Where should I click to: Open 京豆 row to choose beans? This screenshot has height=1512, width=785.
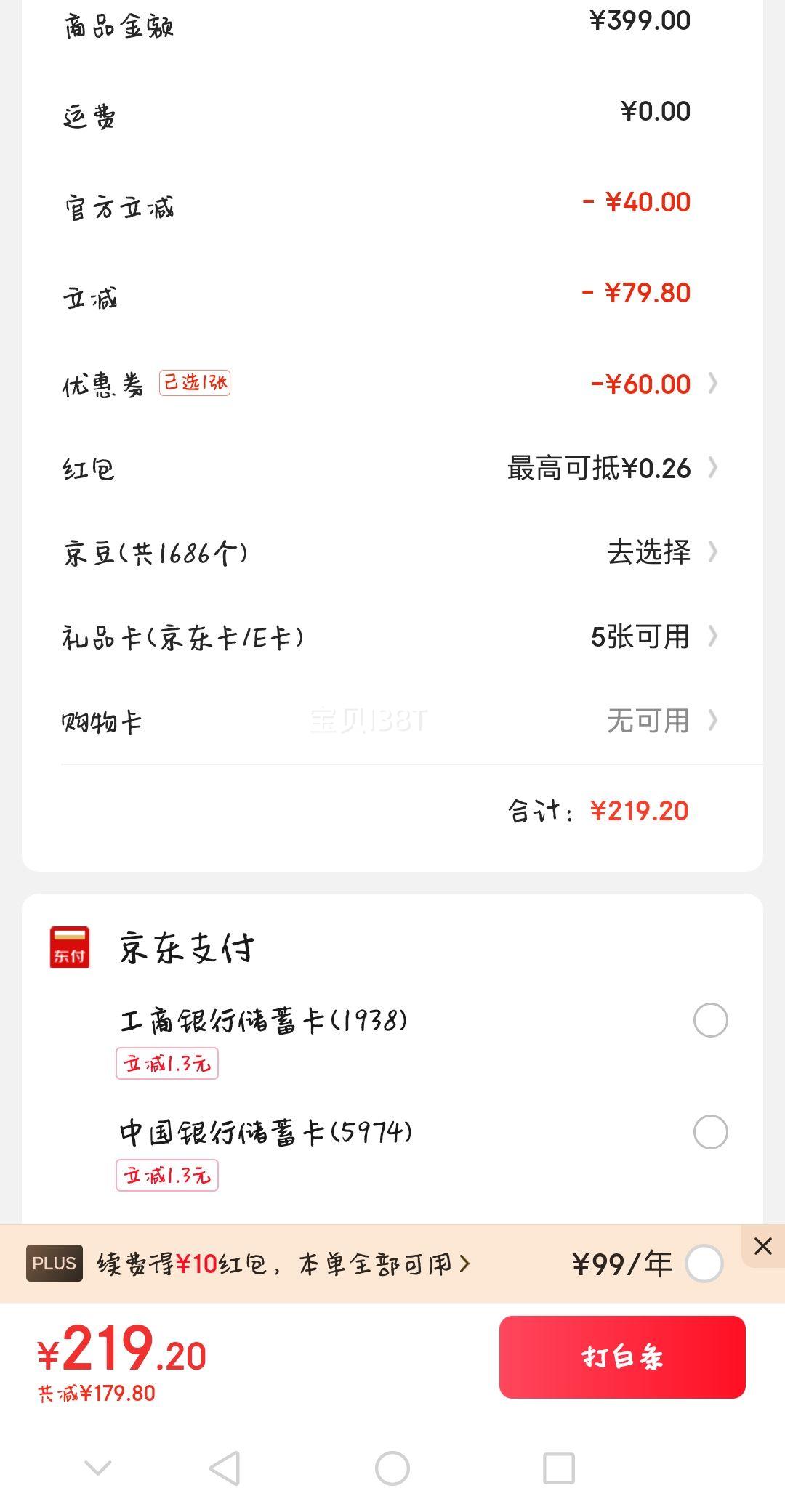pyautogui.click(x=392, y=552)
